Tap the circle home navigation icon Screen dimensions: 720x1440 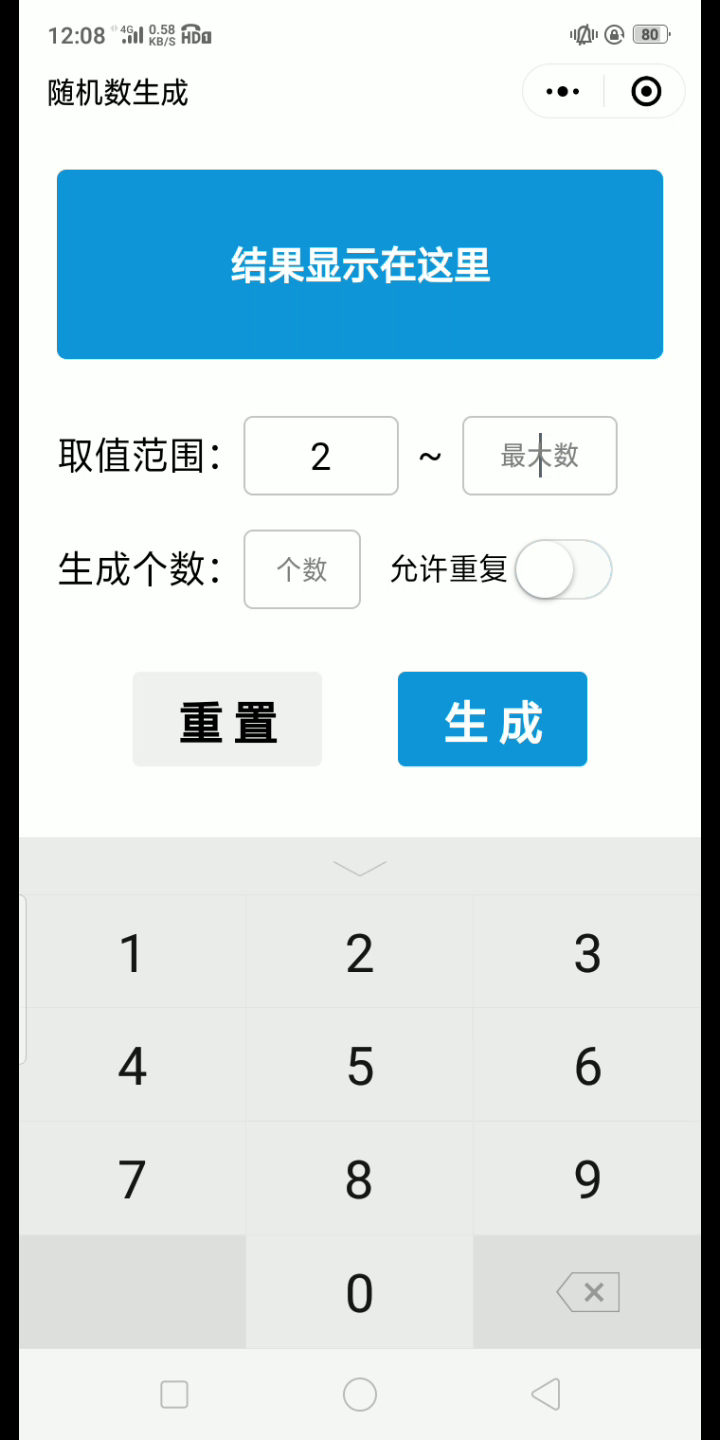(x=359, y=1393)
